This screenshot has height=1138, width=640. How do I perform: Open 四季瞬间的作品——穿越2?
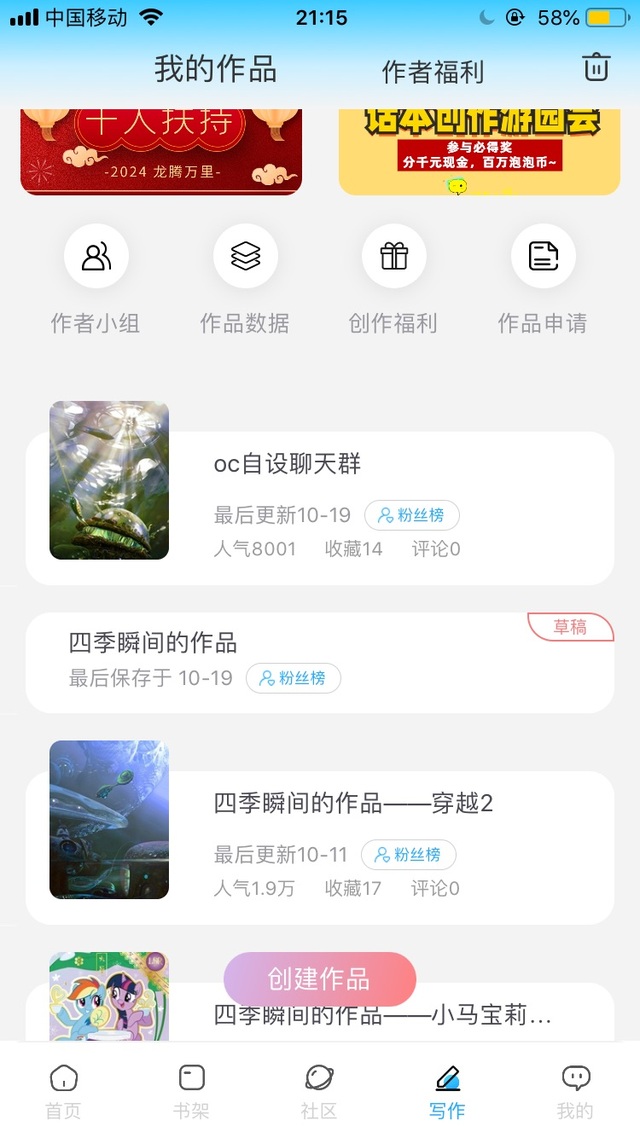(x=320, y=848)
